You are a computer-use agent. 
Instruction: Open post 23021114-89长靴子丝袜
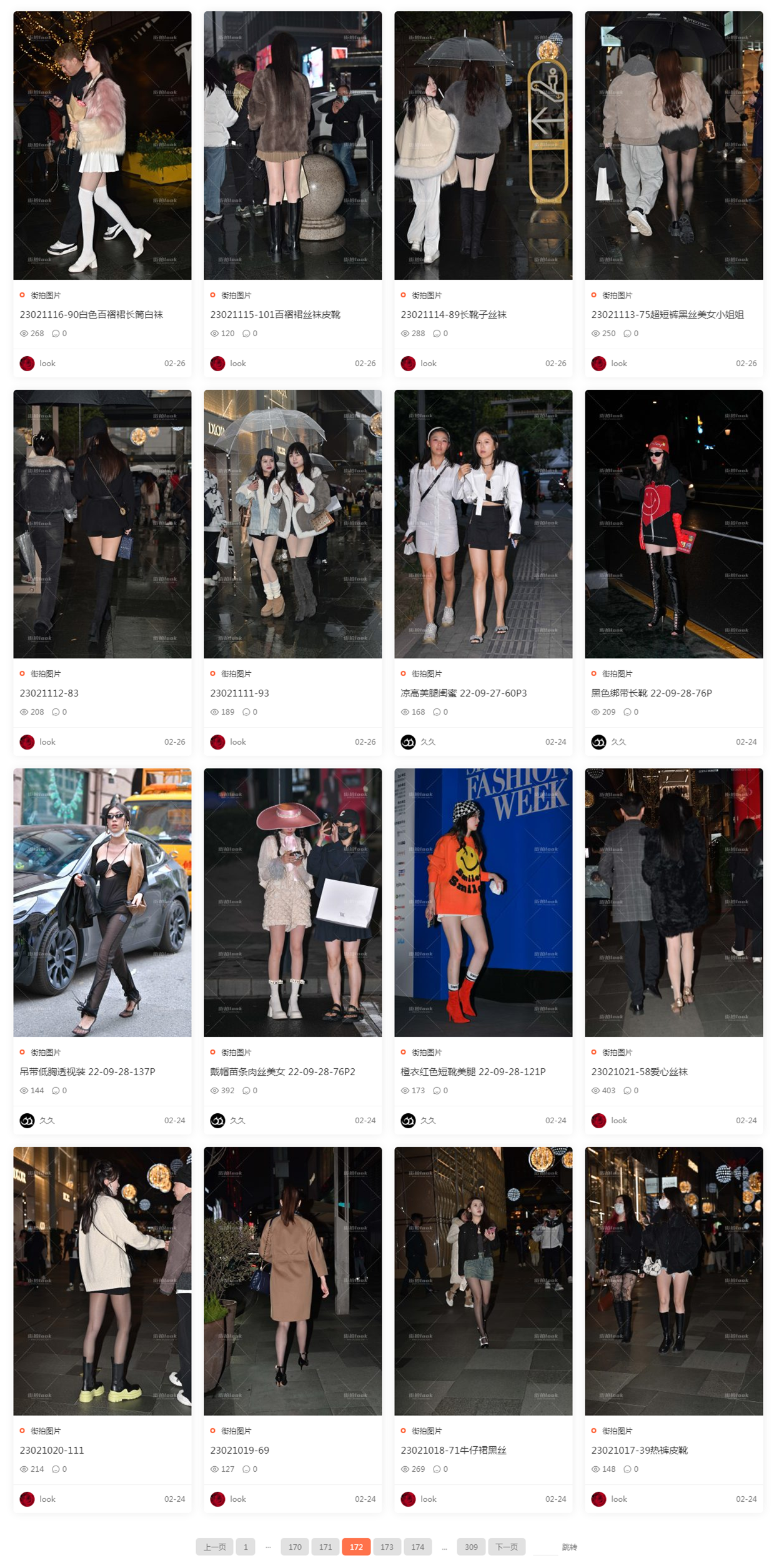(454, 314)
